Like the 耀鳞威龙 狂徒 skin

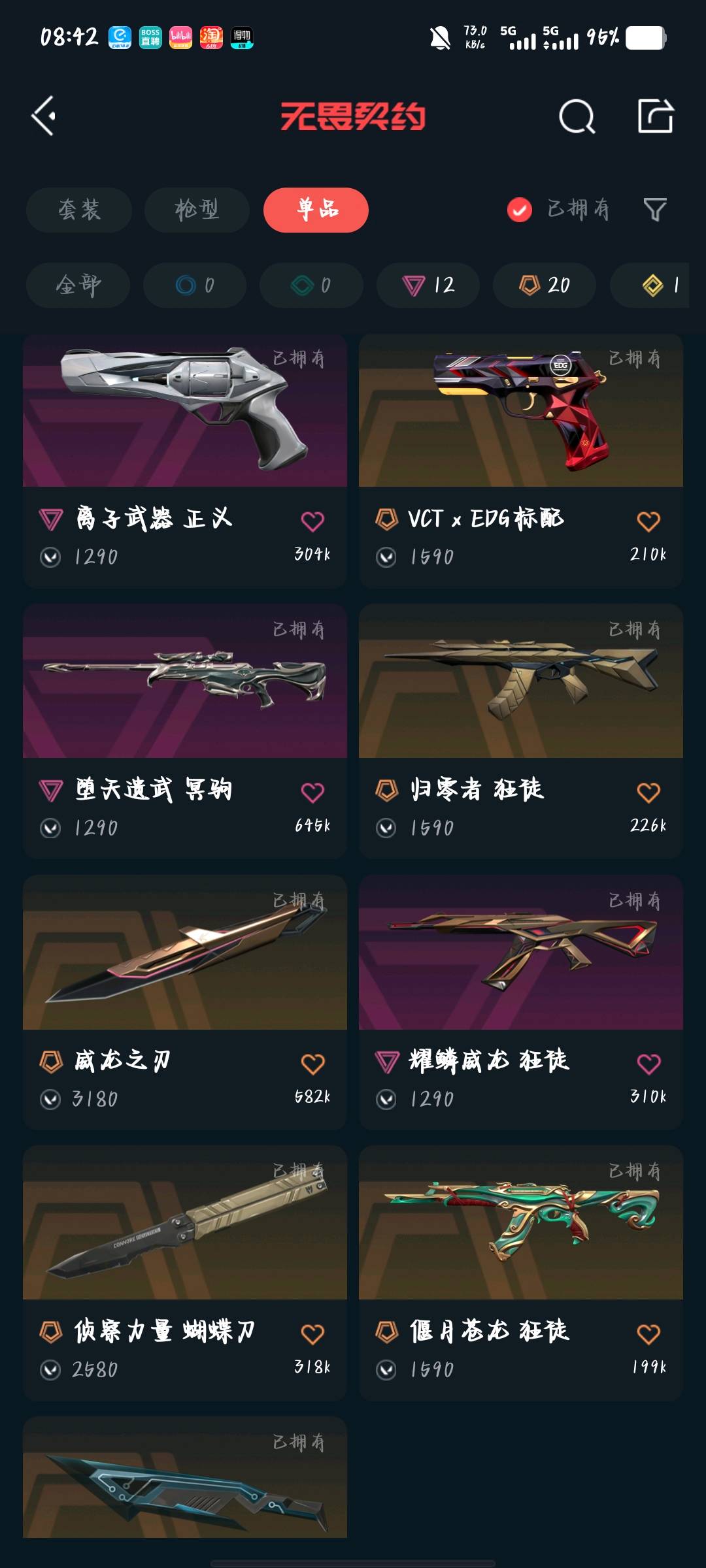point(648,1064)
